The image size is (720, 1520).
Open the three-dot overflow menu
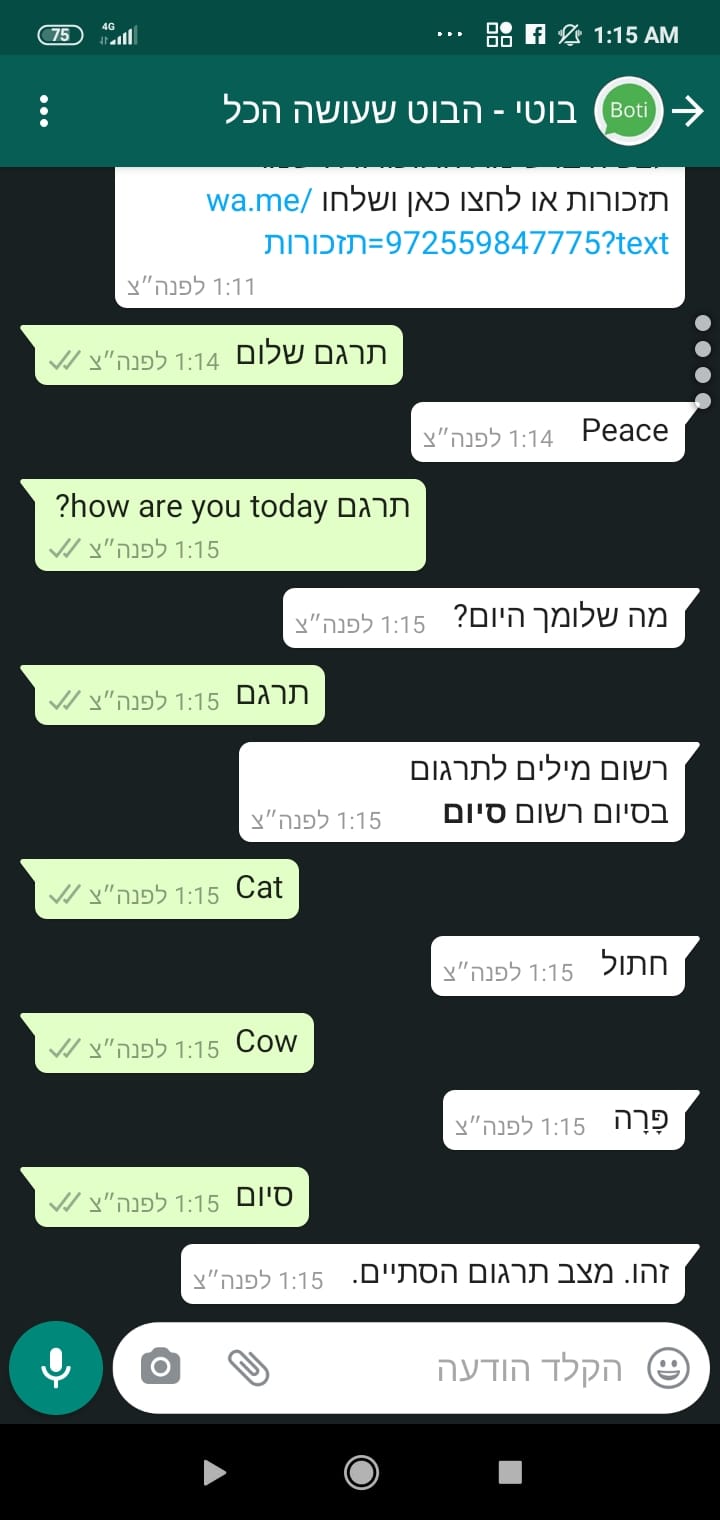[44, 111]
